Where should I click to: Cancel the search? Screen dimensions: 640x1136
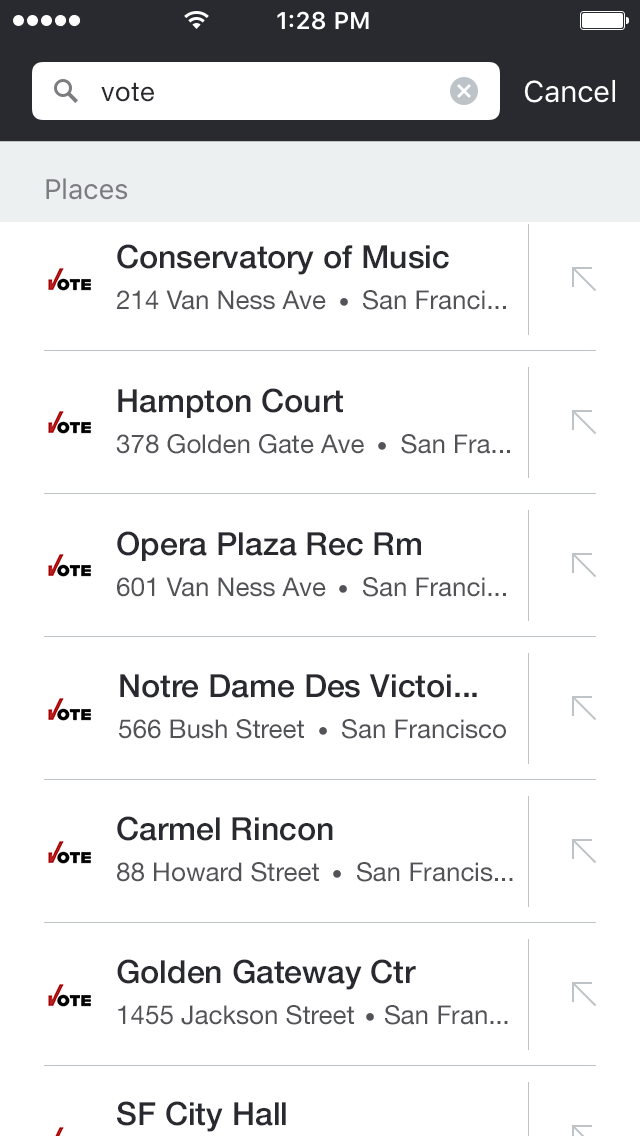(x=570, y=91)
